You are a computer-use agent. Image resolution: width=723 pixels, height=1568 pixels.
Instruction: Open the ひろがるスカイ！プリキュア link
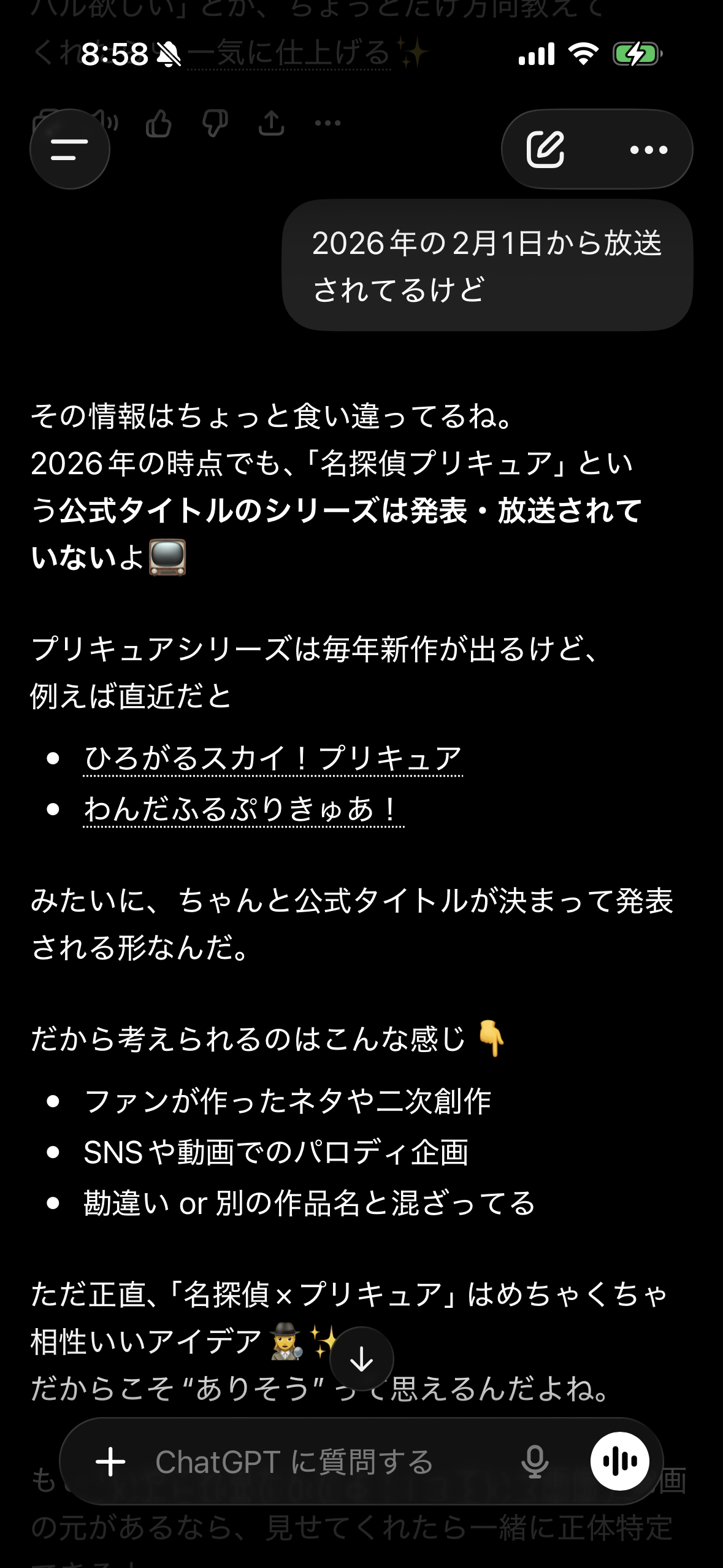pos(272,758)
